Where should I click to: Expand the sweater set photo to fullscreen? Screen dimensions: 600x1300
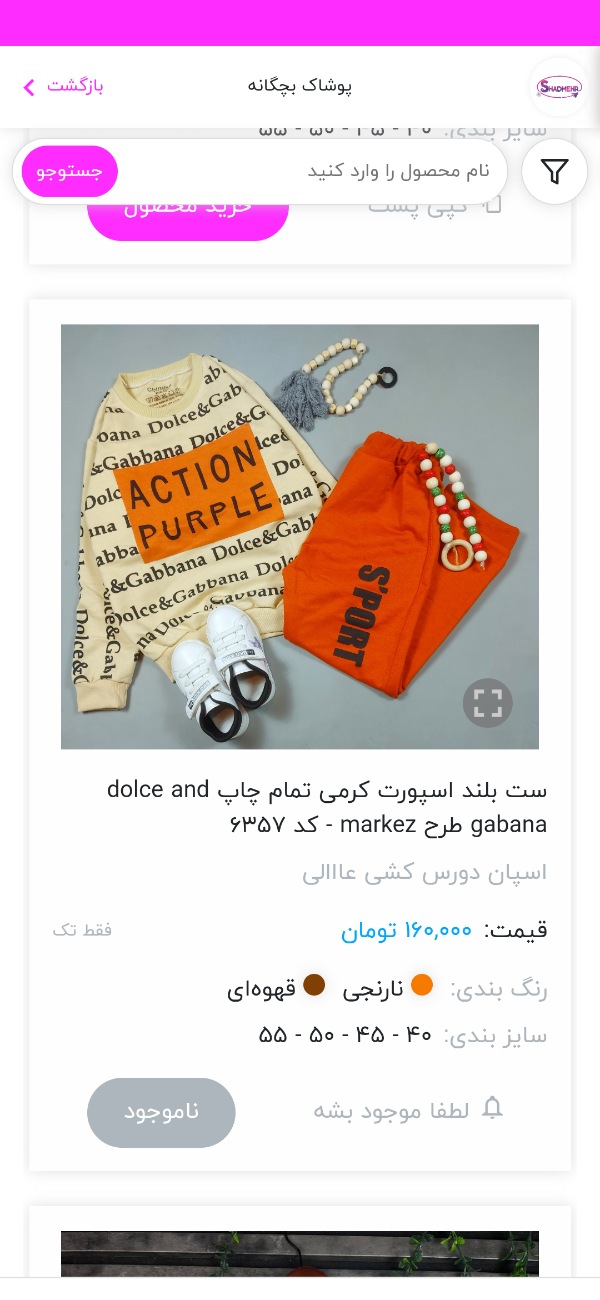[x=488, y=703]
